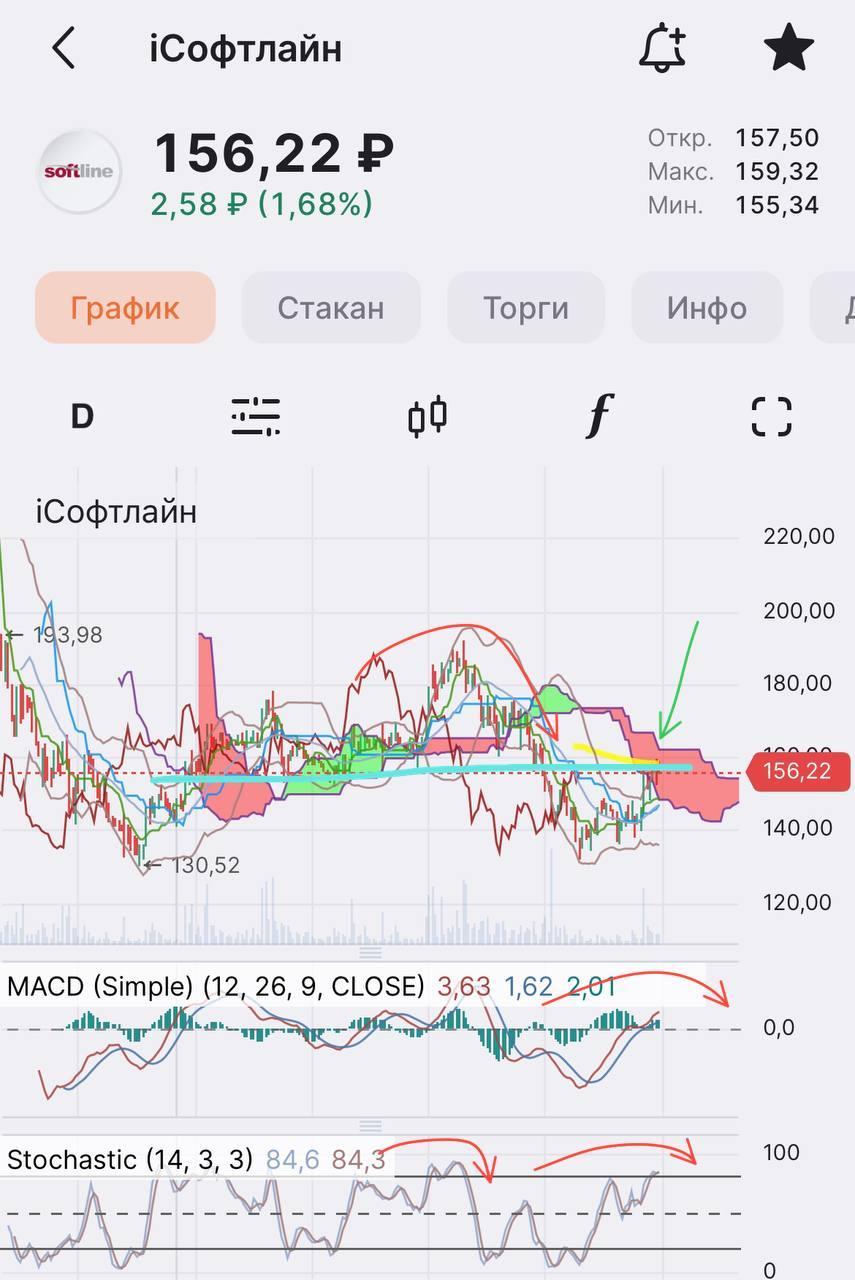Expand the chart to fullscreen

tap(771, 416)
